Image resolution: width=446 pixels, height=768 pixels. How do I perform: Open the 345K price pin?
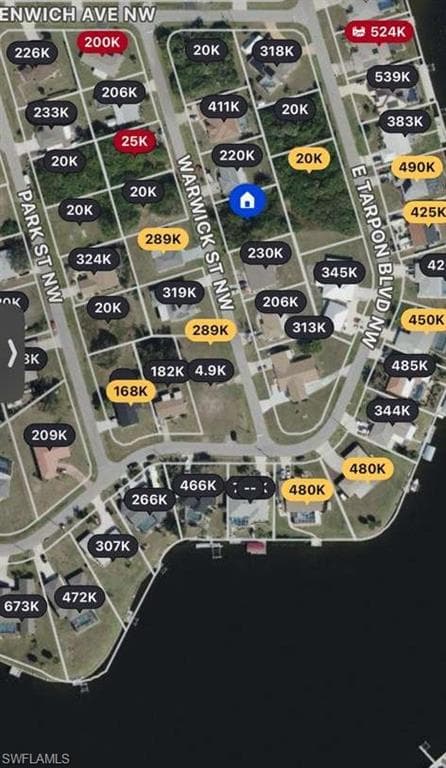tap(339, 273)
